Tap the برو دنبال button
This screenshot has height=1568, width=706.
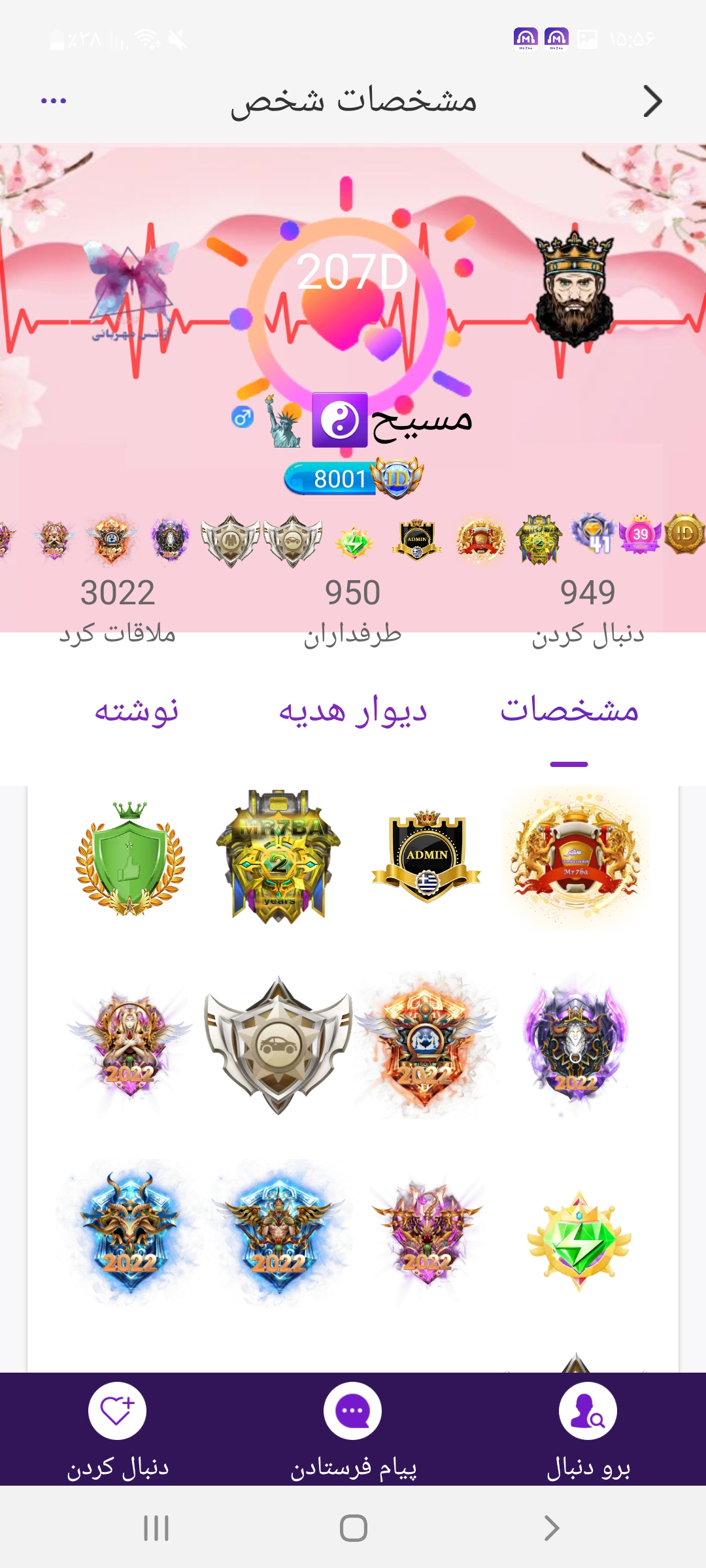588,1429
